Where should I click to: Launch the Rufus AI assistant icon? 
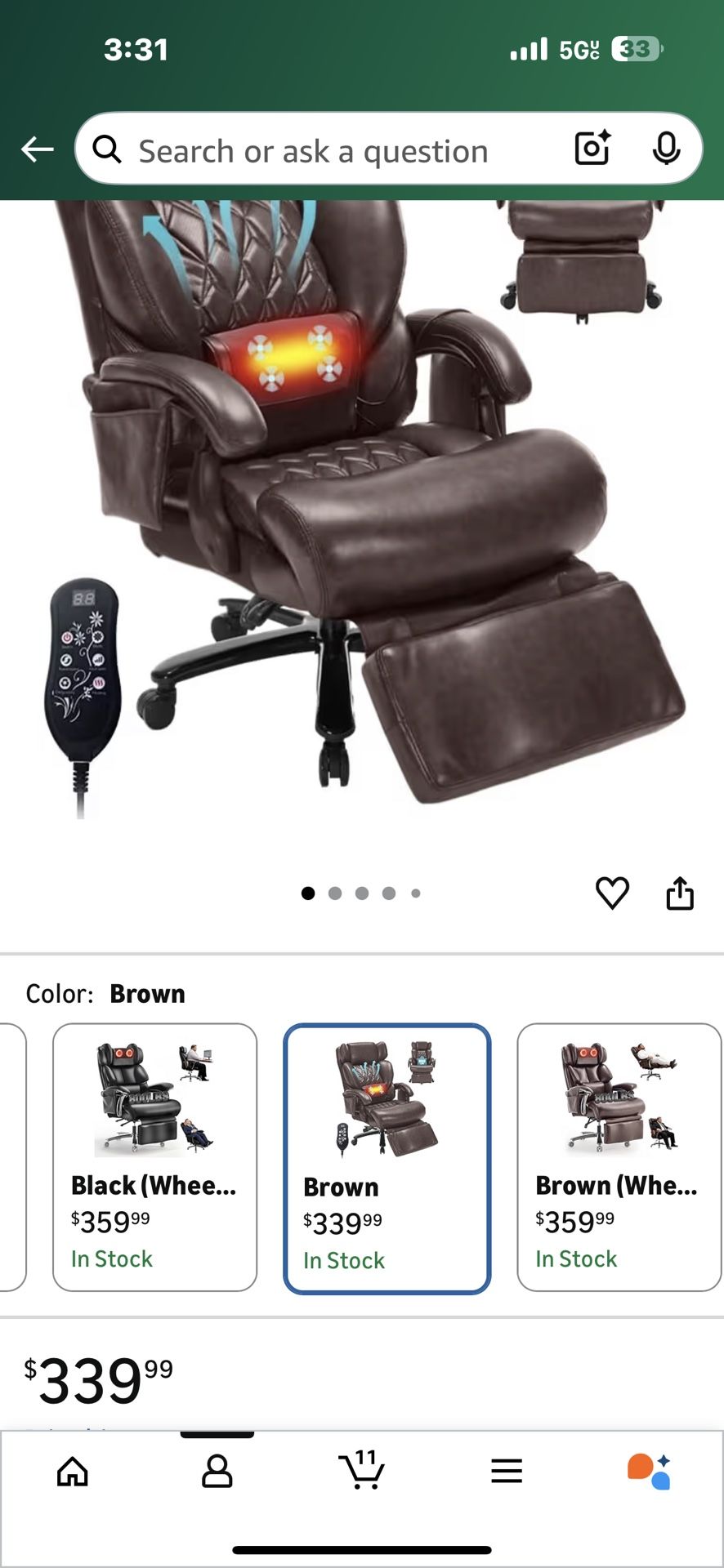pos(651,1472)
